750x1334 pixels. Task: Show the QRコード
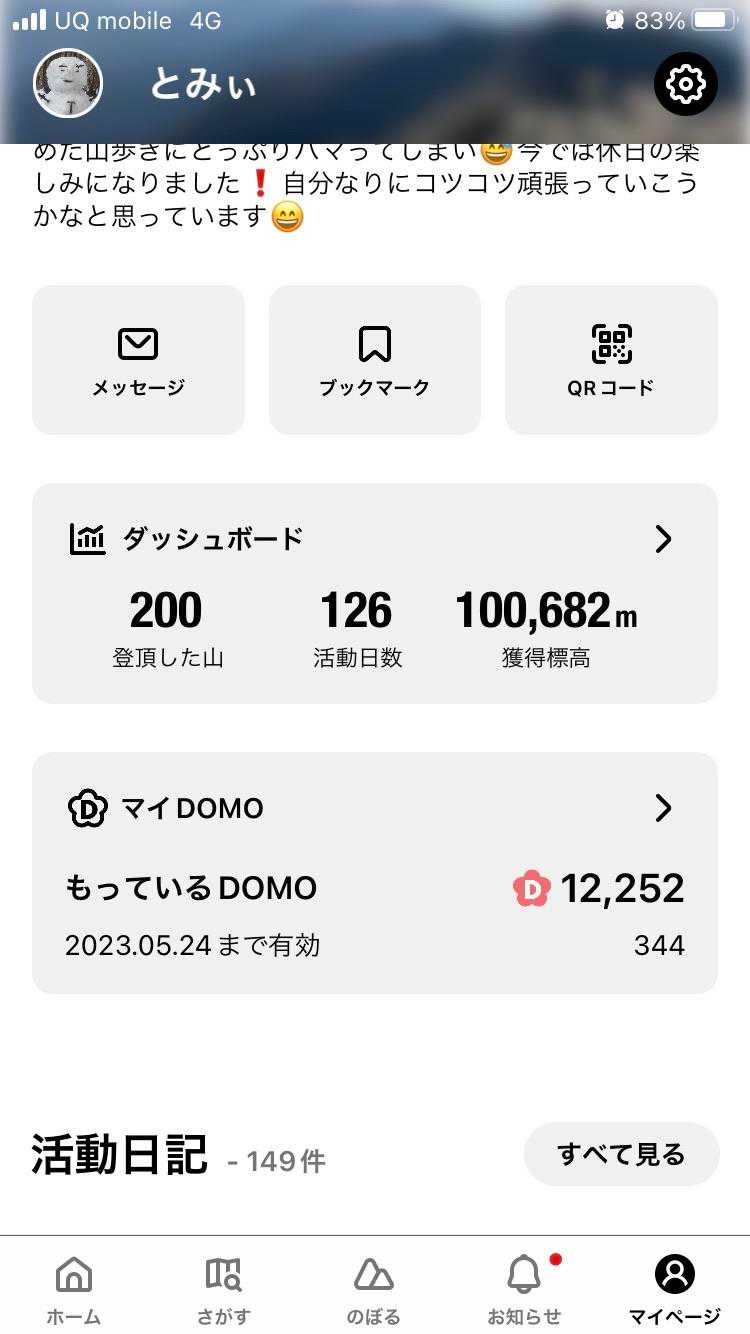611,360
